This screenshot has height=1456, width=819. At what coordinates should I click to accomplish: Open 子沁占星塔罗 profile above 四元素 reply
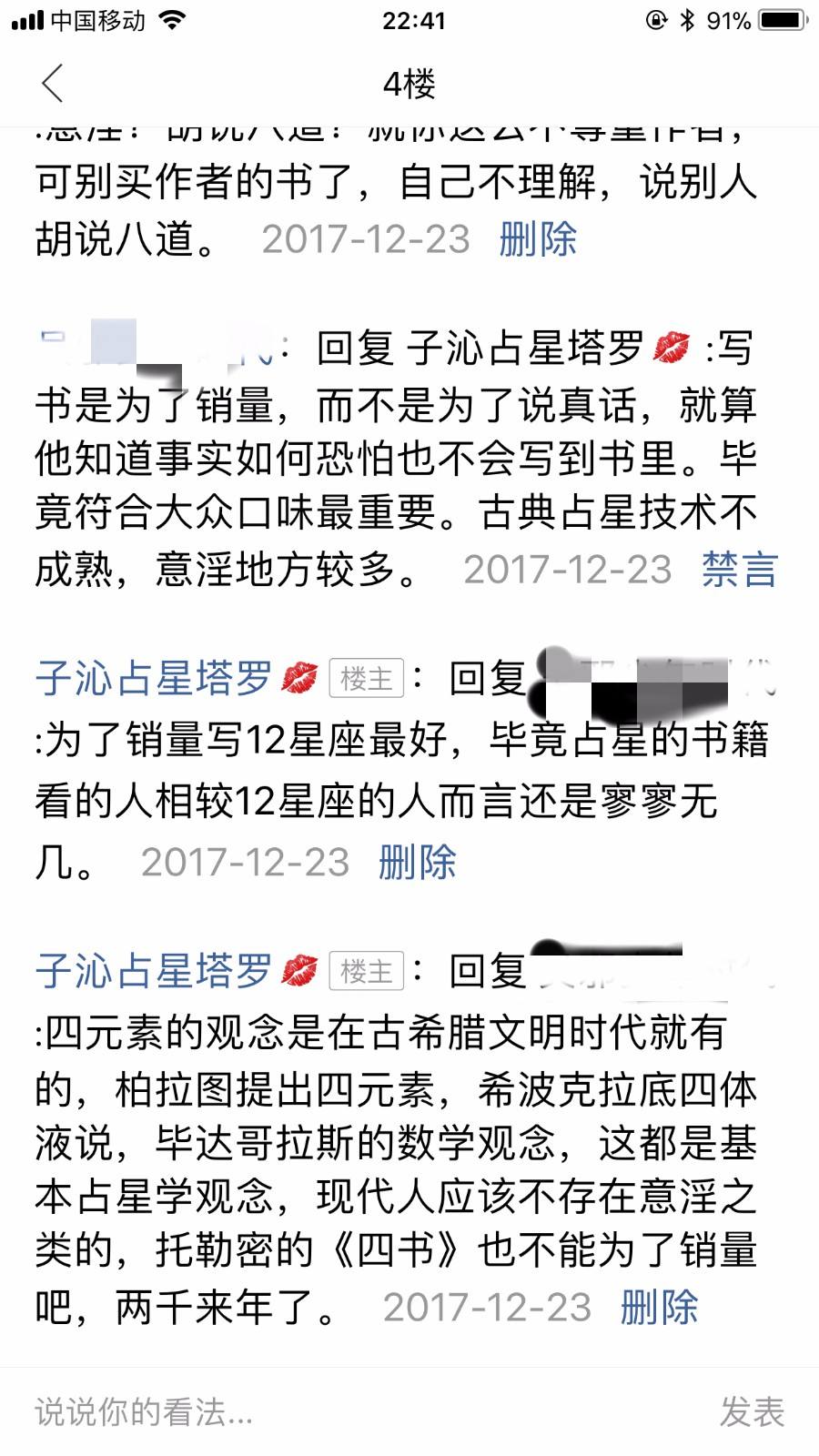click(x=155, y=971)
